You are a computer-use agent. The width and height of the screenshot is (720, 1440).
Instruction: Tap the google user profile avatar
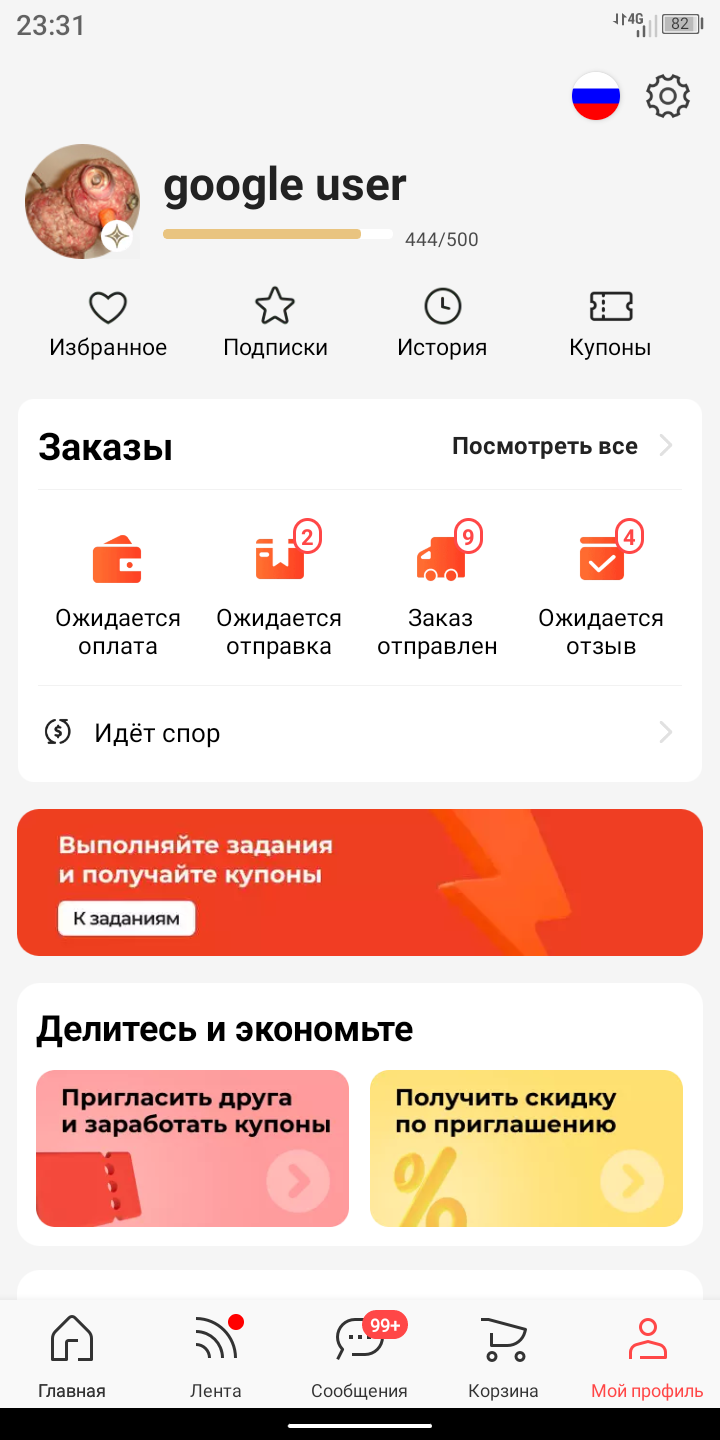click(82, 202)
